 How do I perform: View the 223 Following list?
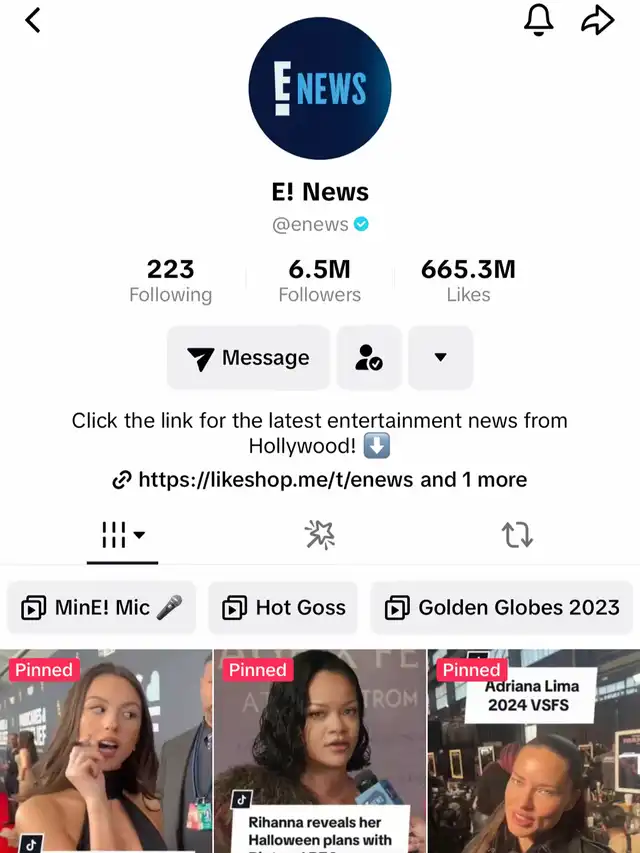pyautogui.click(x=170, y=280)
